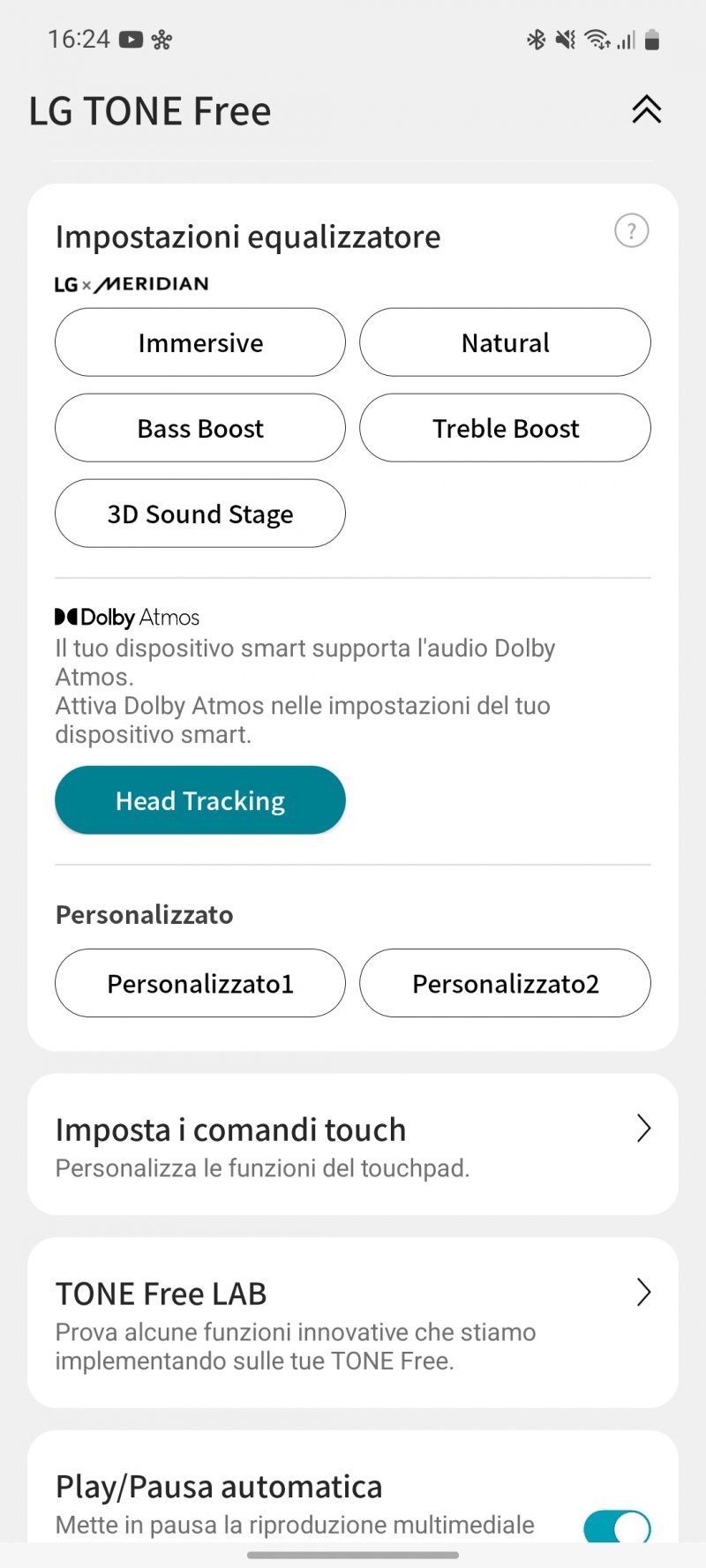The height and width of the screenshot is (1568, 706).
Task: Tap the YouTube notification icon
Action: pos(132,39)
